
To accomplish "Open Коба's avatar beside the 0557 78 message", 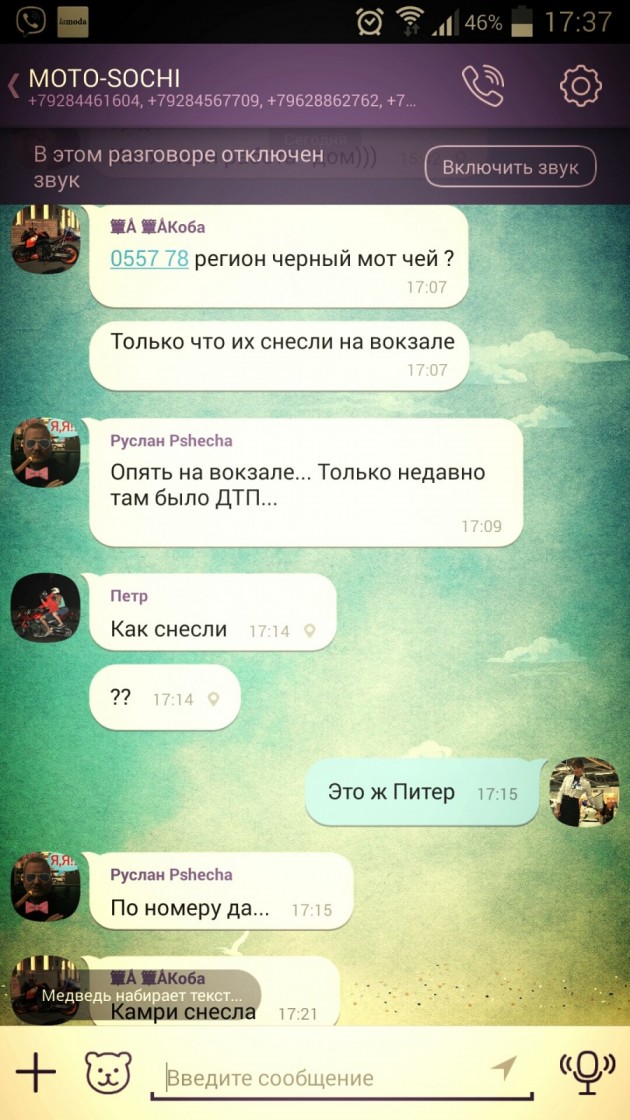I will [x=45, y=239].
